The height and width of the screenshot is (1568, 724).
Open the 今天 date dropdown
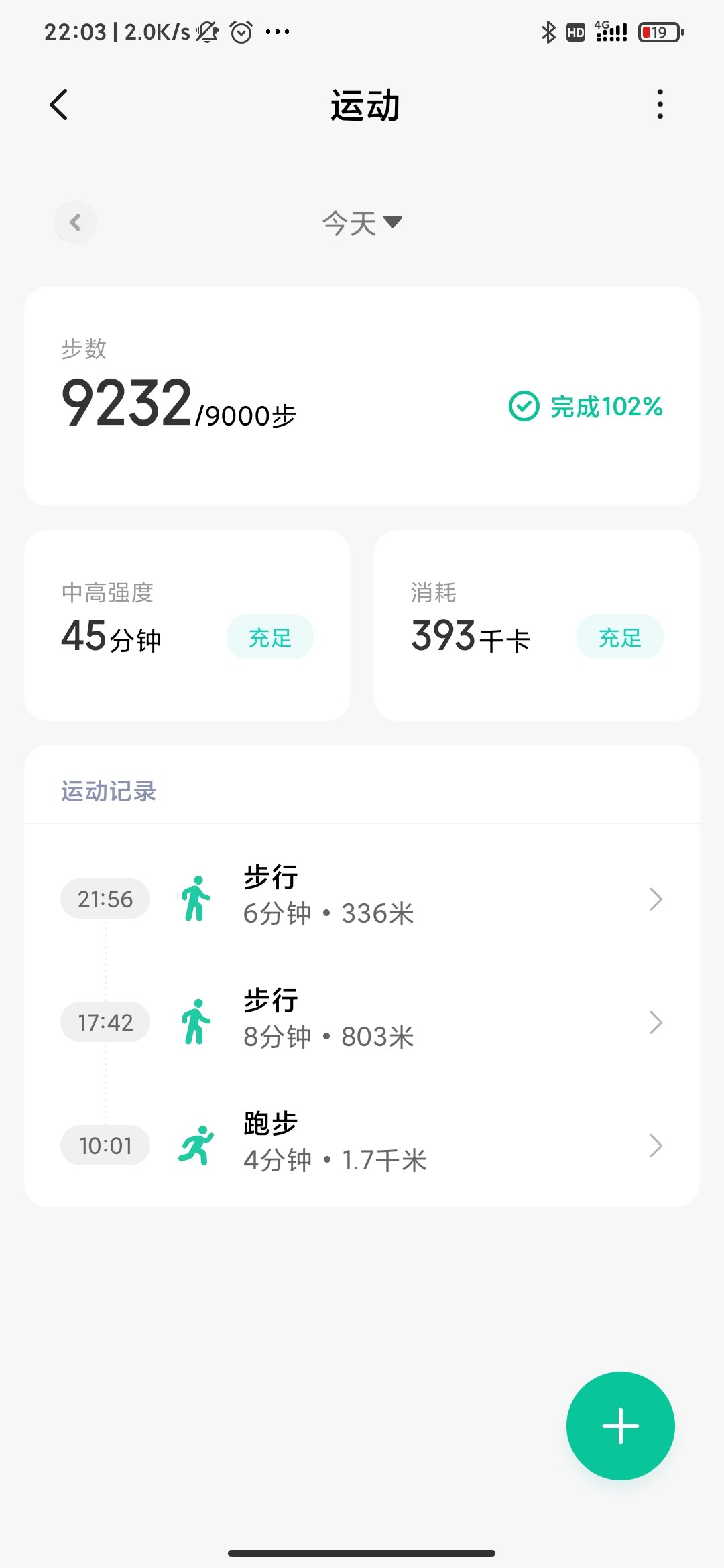pos(362,222)
